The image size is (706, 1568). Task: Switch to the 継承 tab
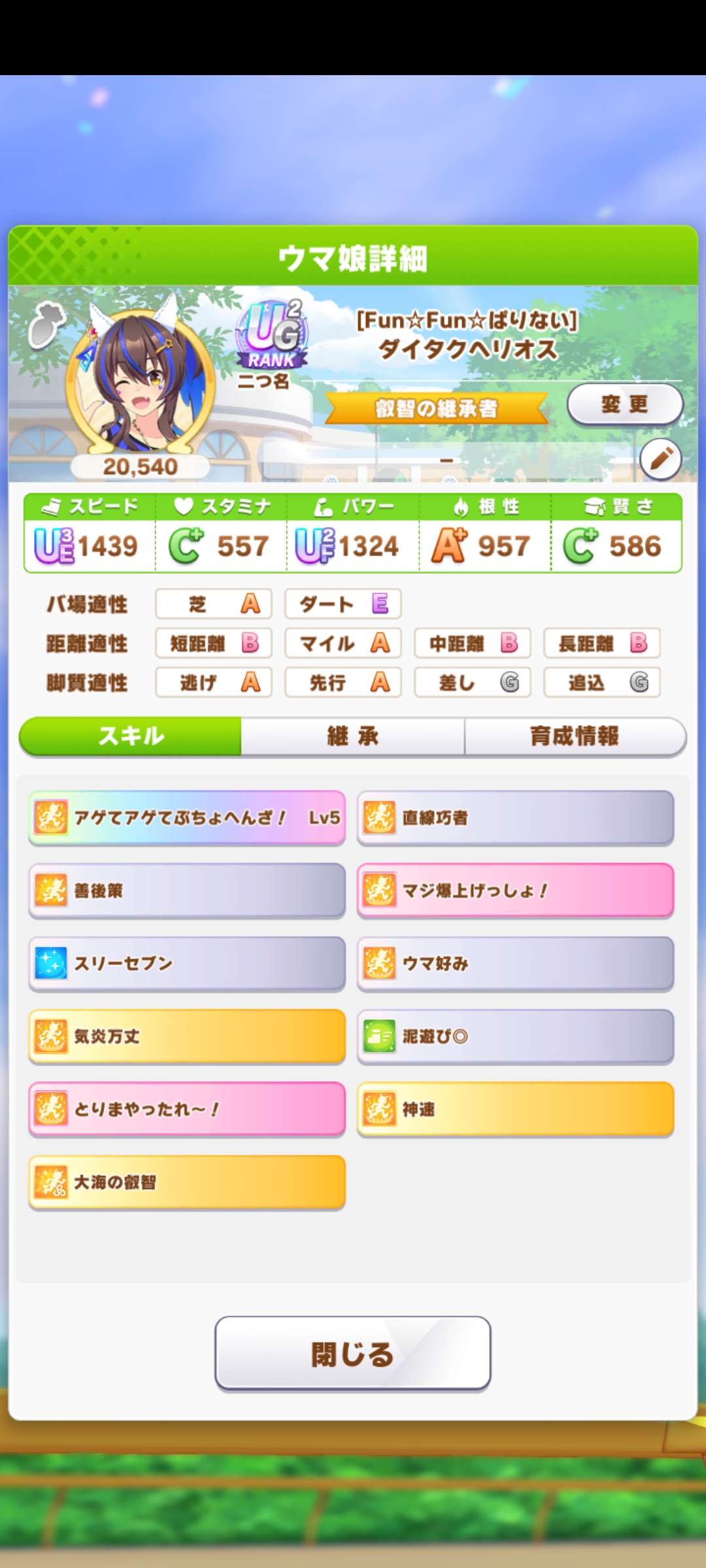(x=353, y=736)
